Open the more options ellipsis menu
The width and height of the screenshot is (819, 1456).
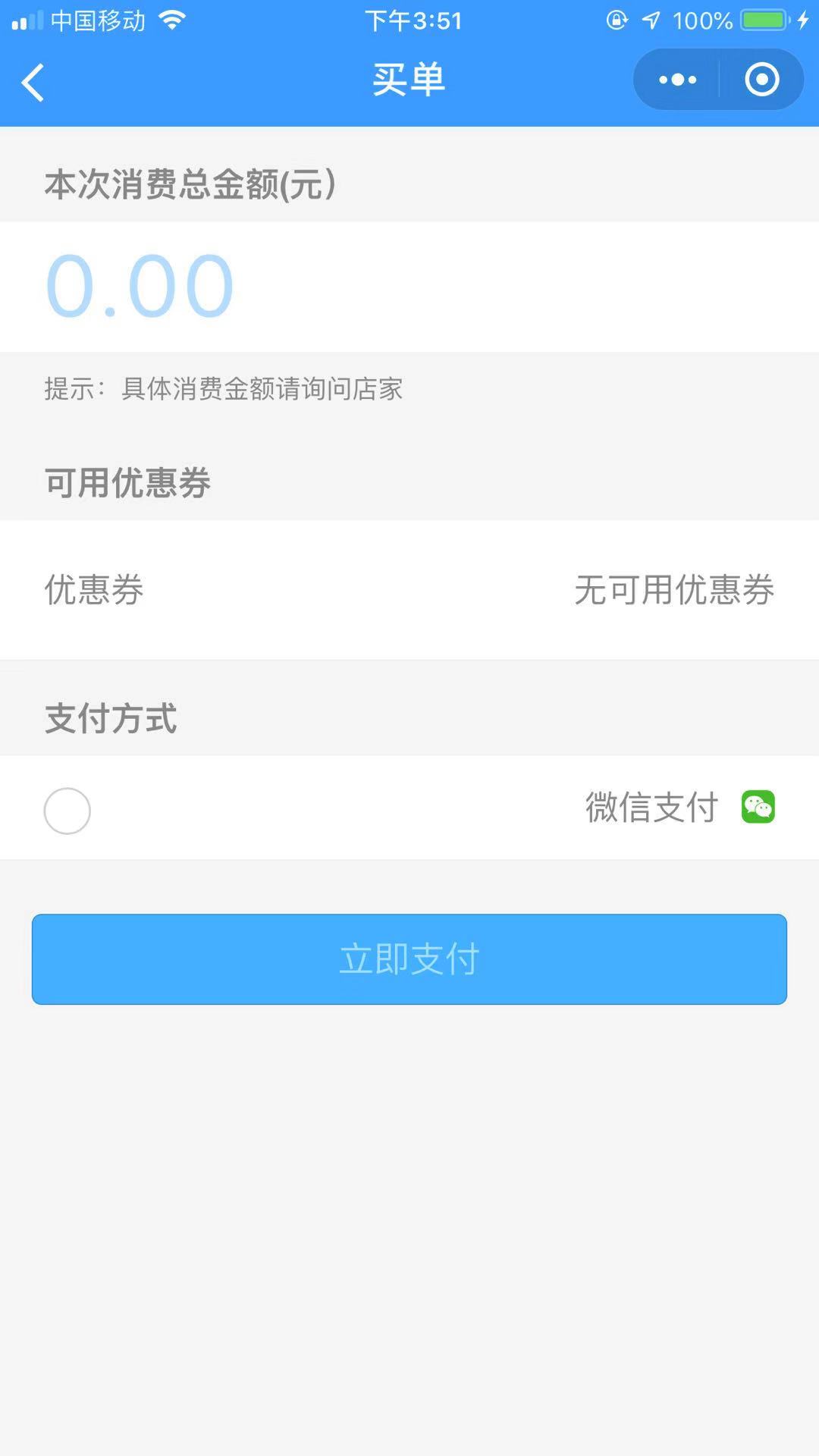[676, 79]
